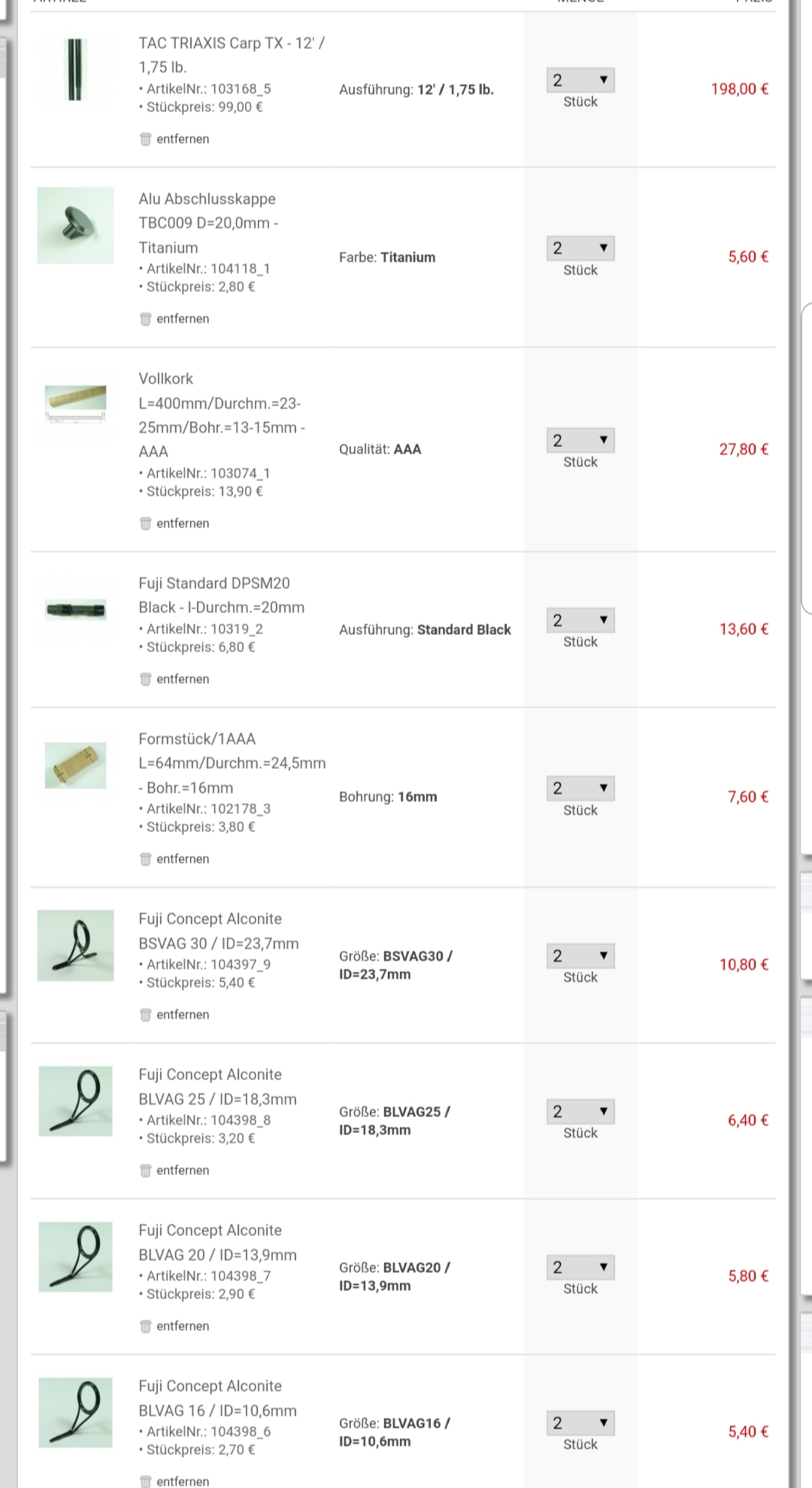The width and height of the screenshot is (812, 1488).
Task: Remove Vollkork AAA item from cart
Action: click(x=174, y=524)
